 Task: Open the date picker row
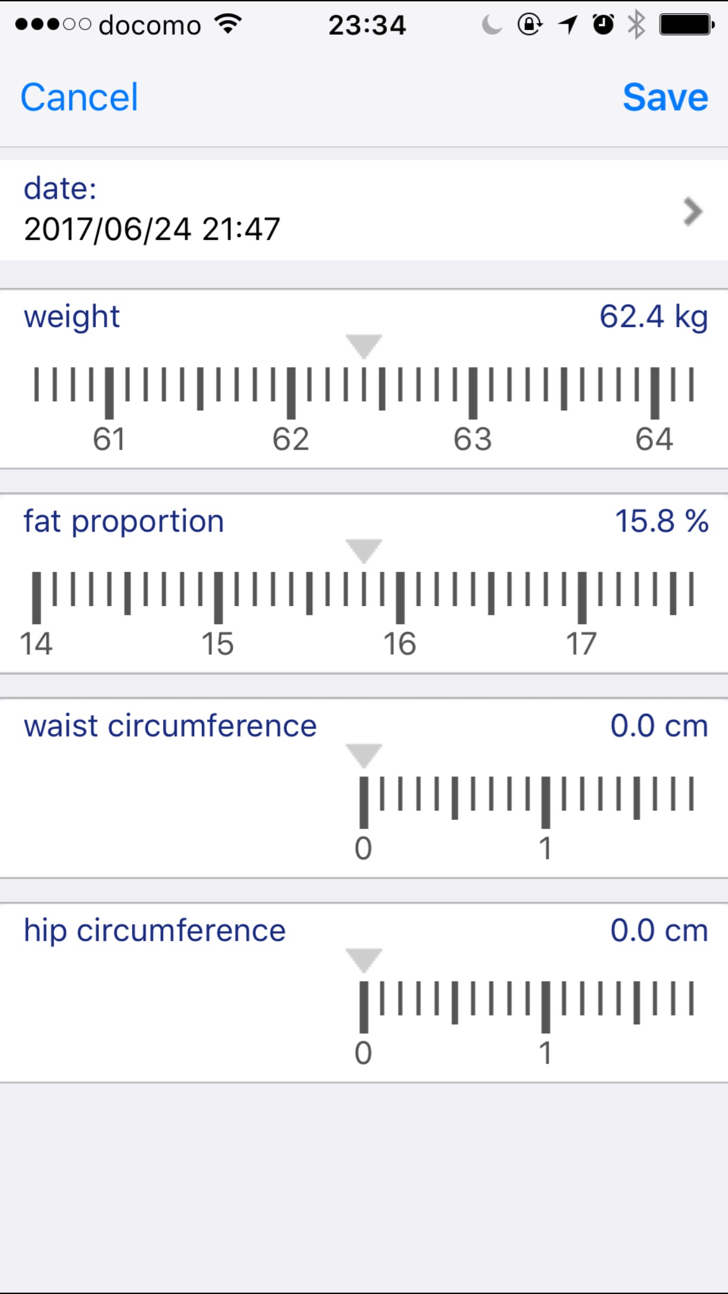click(364, 211)
